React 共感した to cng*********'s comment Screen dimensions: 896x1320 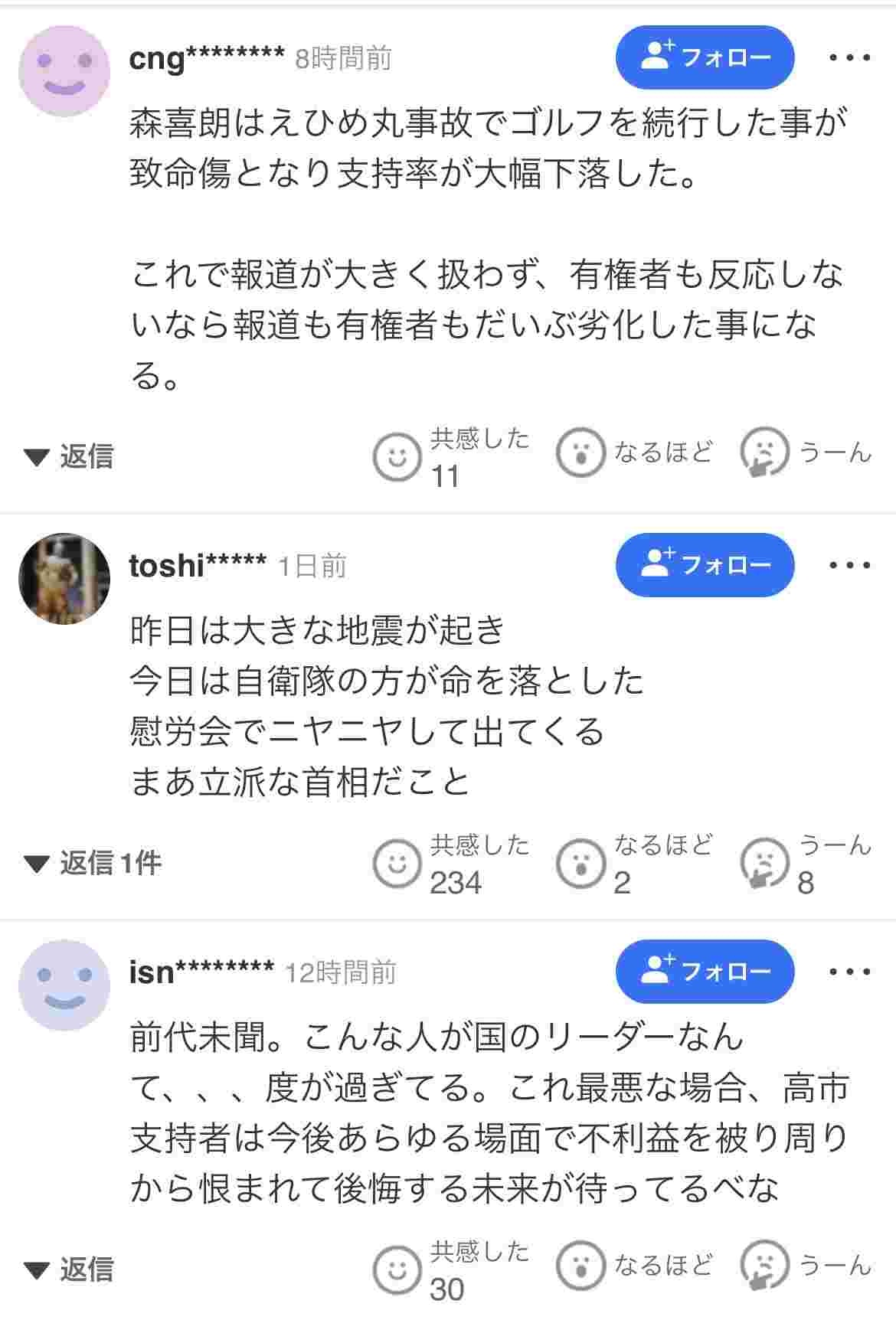(x=397, y=456)
